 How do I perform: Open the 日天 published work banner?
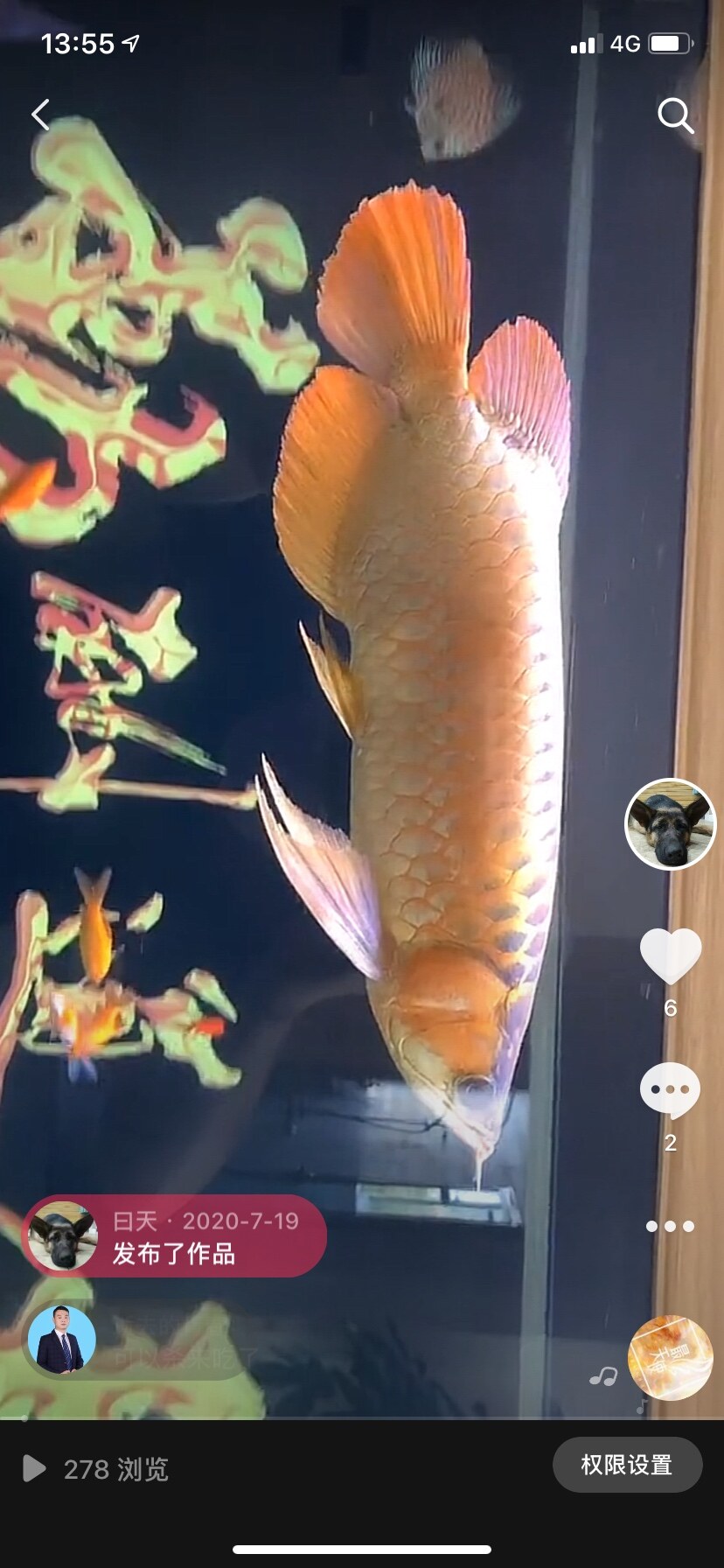173,1236
